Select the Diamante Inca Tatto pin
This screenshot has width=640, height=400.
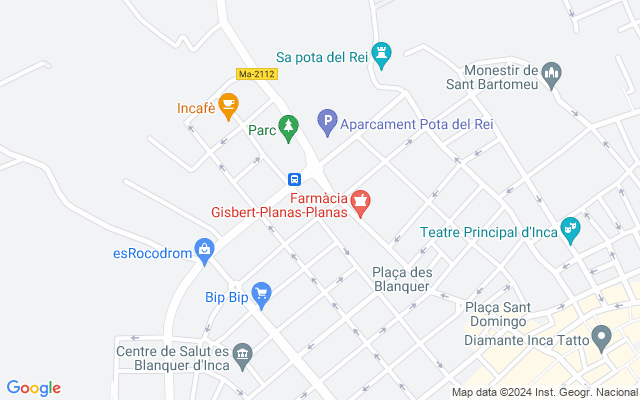pos(600,338)
